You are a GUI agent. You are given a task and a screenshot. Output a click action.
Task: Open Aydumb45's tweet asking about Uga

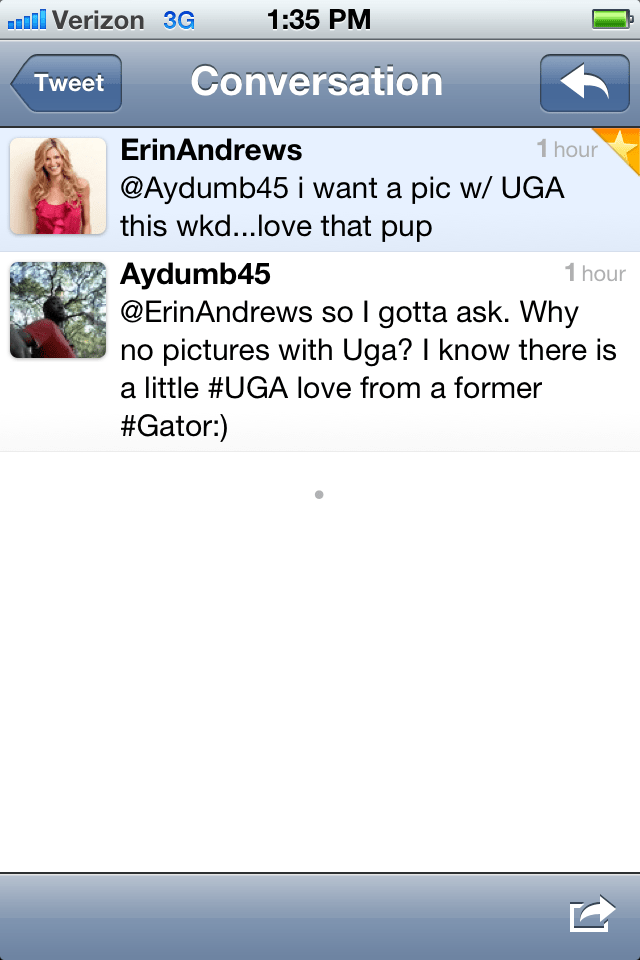[x=368, y=350]
